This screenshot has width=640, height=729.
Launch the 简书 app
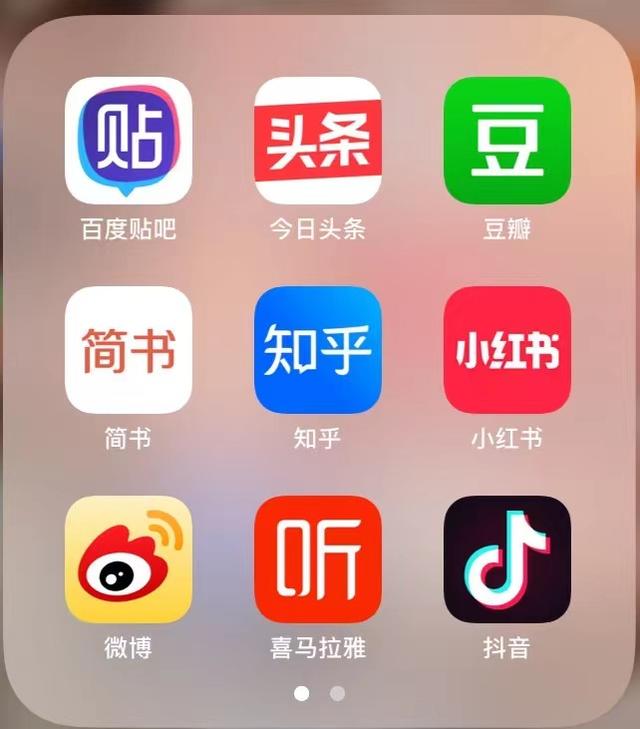tap(128, 350)
